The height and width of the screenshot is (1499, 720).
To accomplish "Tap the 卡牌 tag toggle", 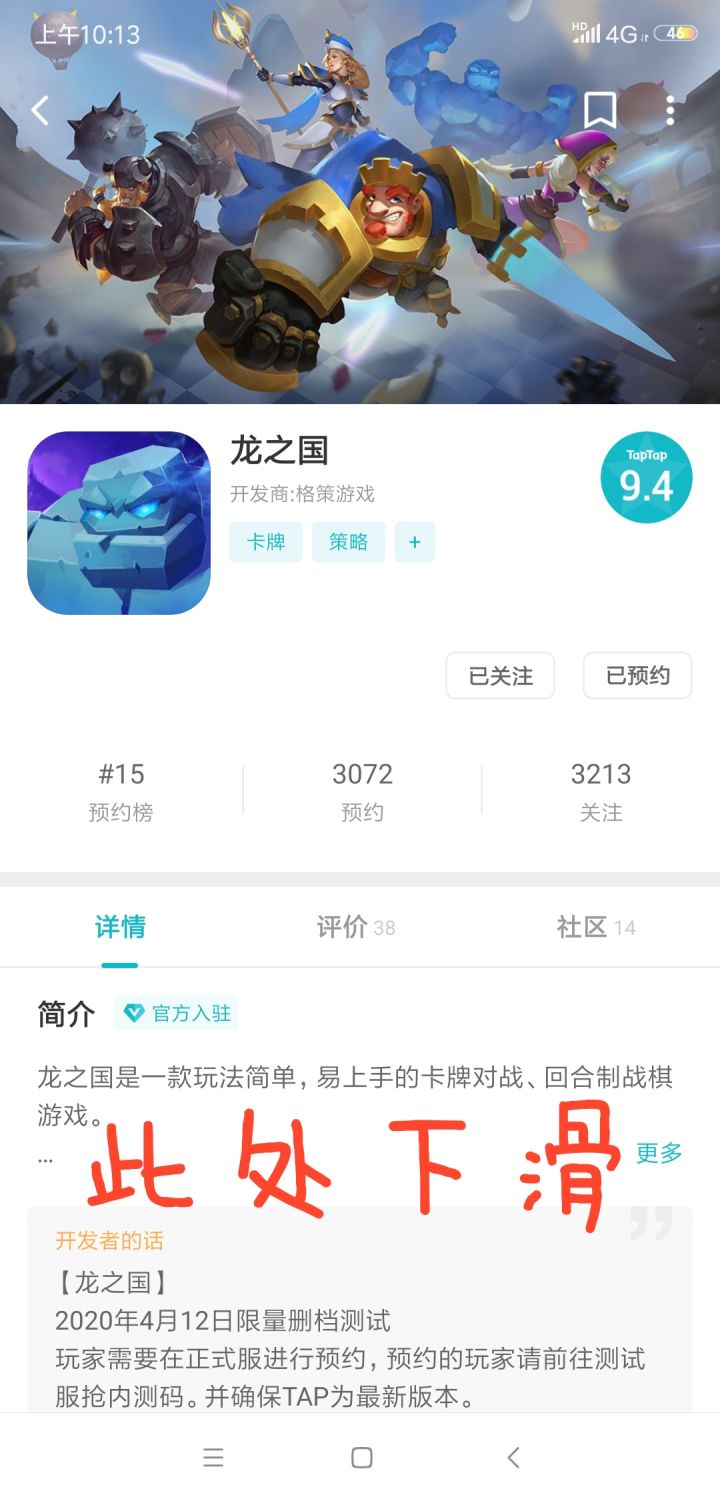I will [x=265, y=542].
